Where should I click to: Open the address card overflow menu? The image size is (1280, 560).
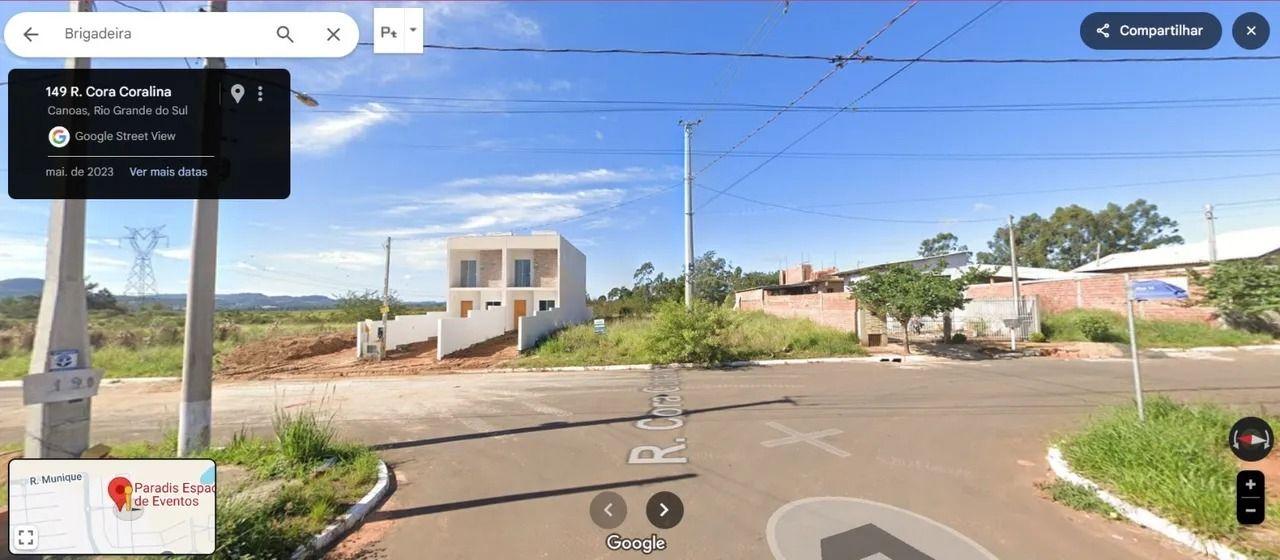(260, 93)
